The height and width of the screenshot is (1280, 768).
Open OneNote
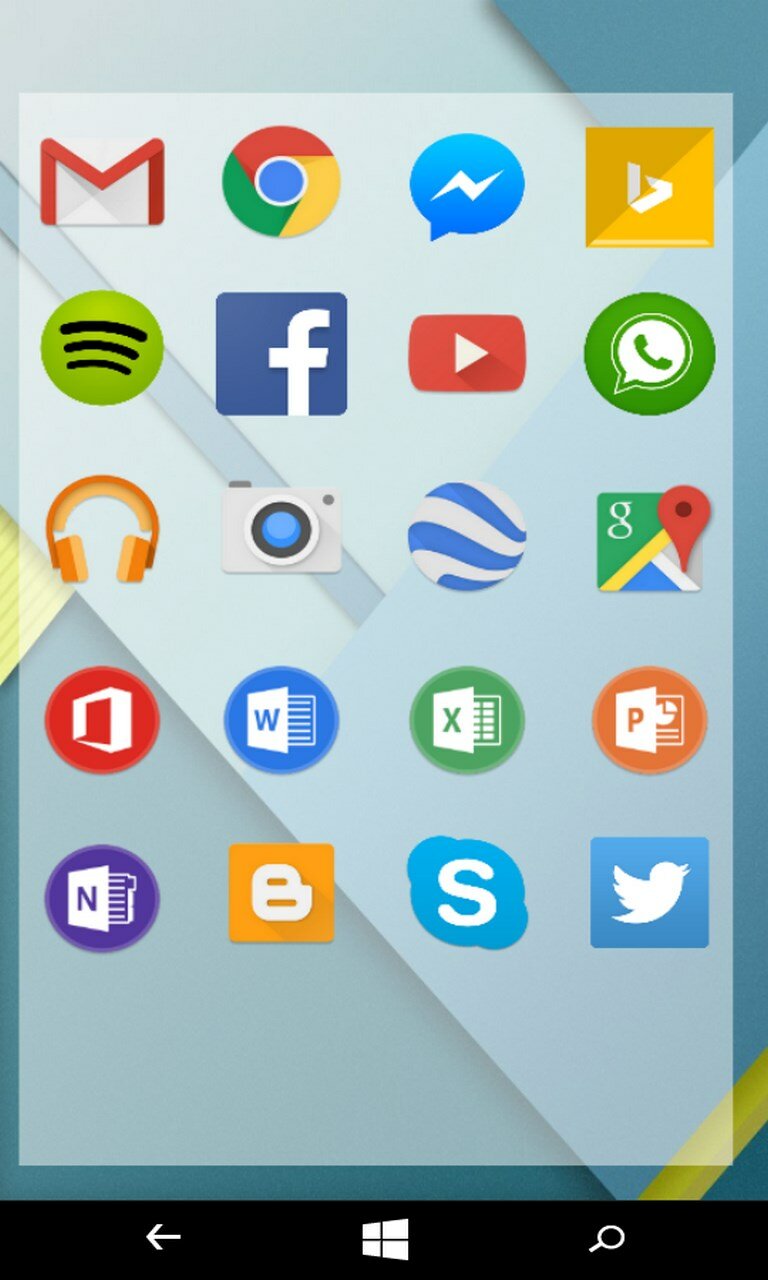102,897
